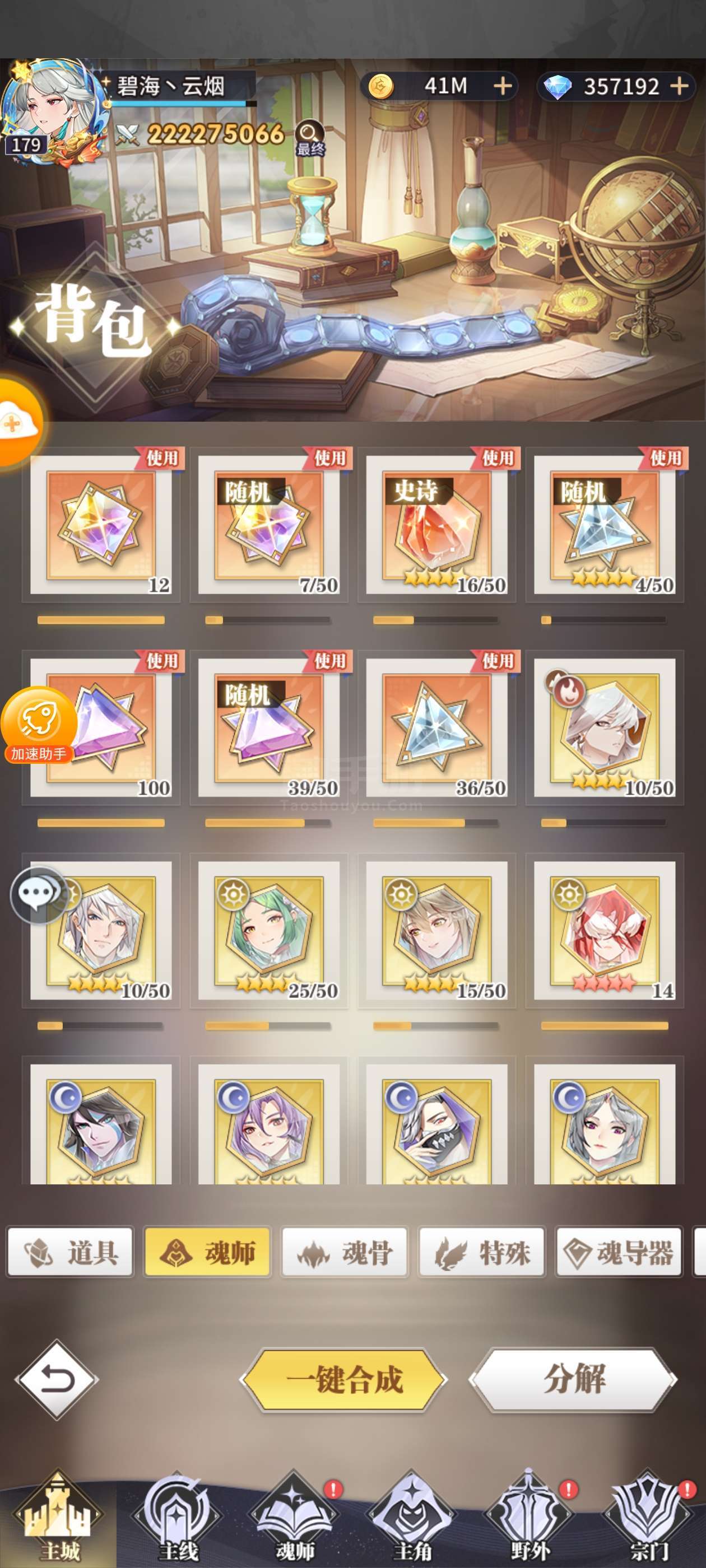
Task: Add more diamonds via the plus button
Action: pyautogui.click(x=679, y=86)
